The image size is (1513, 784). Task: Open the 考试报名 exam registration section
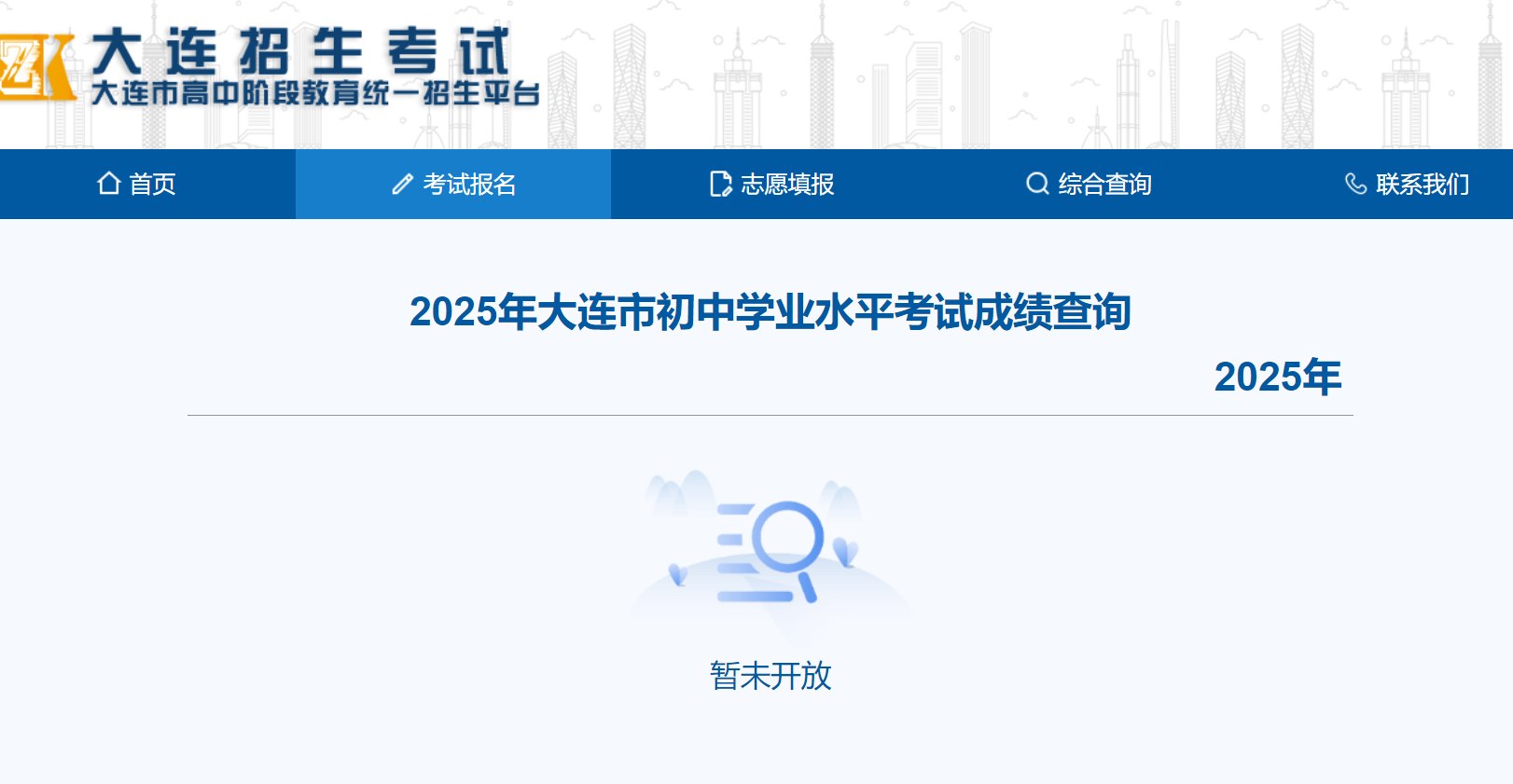coord(454,184)
